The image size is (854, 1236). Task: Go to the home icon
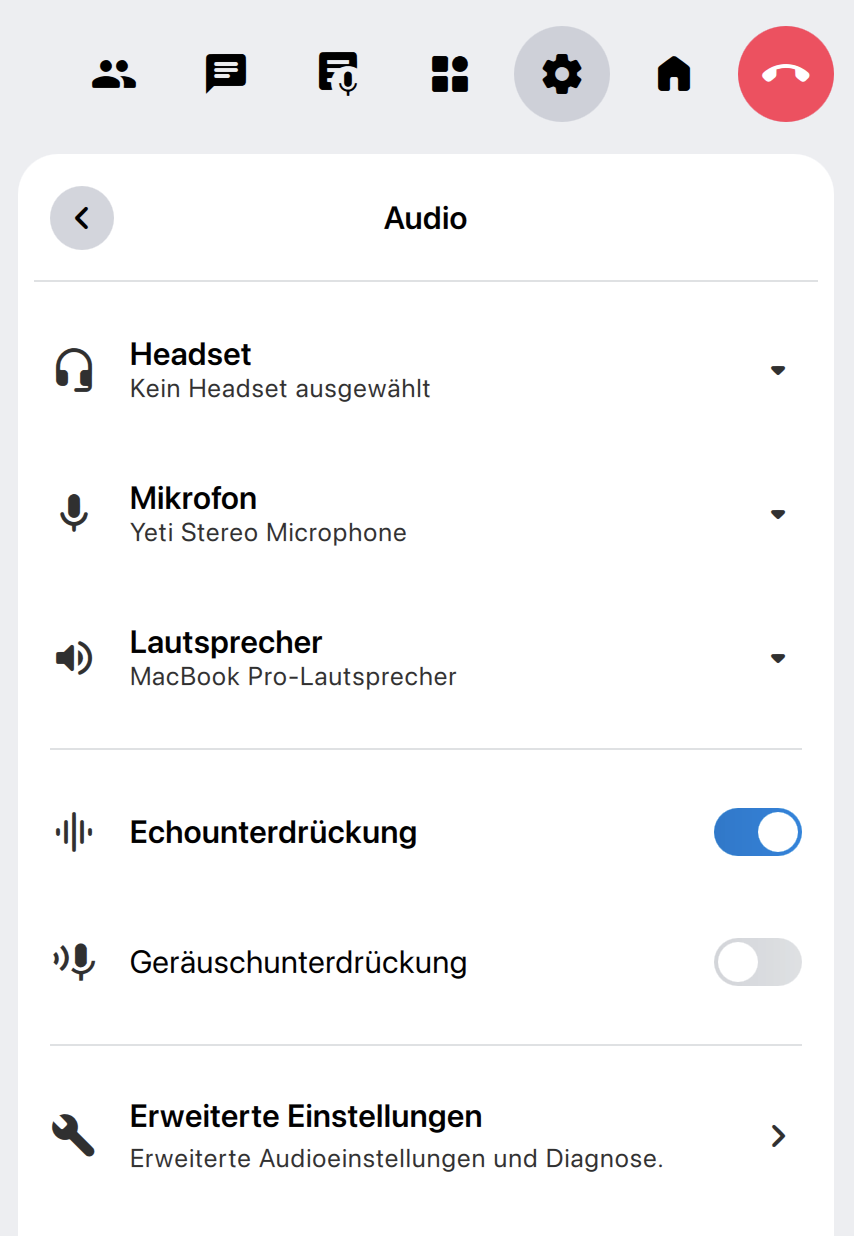(674, 74)
